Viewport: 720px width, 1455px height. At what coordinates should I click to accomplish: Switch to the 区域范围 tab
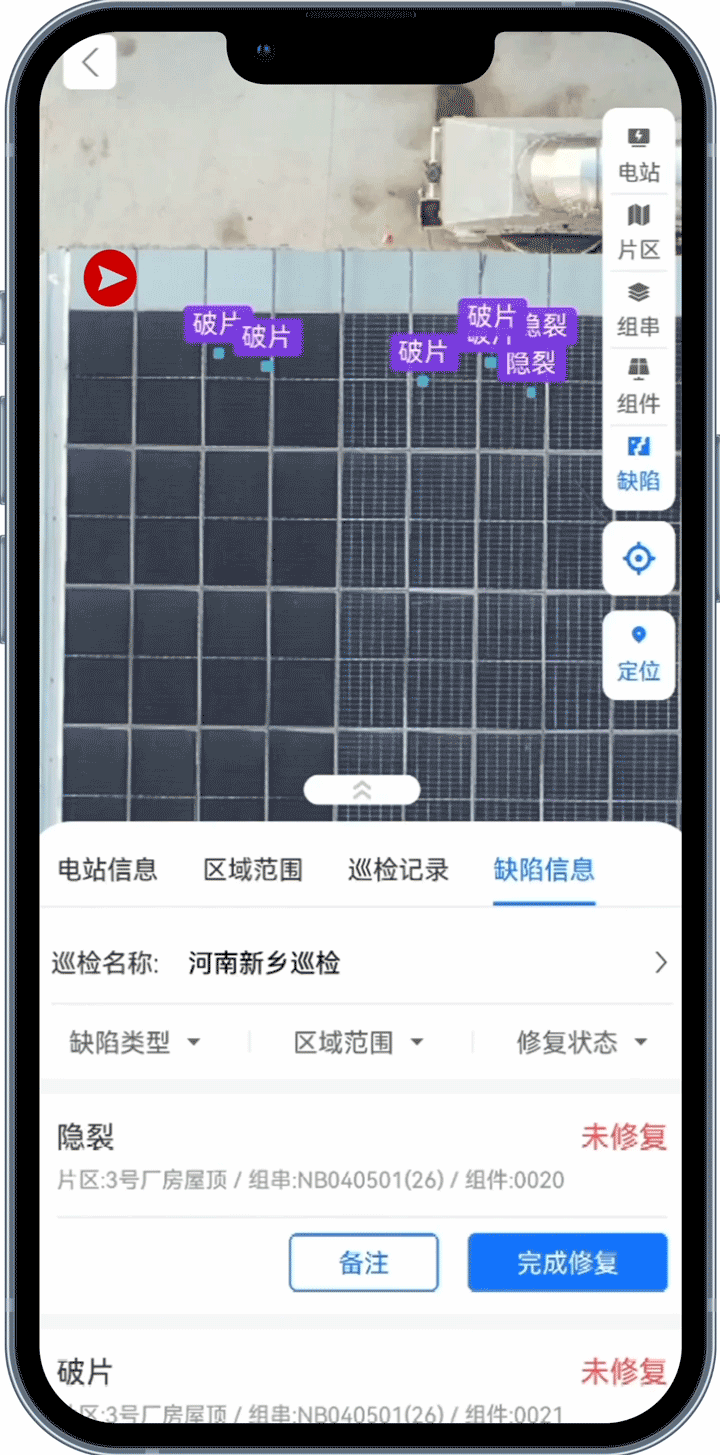[253, 870]
